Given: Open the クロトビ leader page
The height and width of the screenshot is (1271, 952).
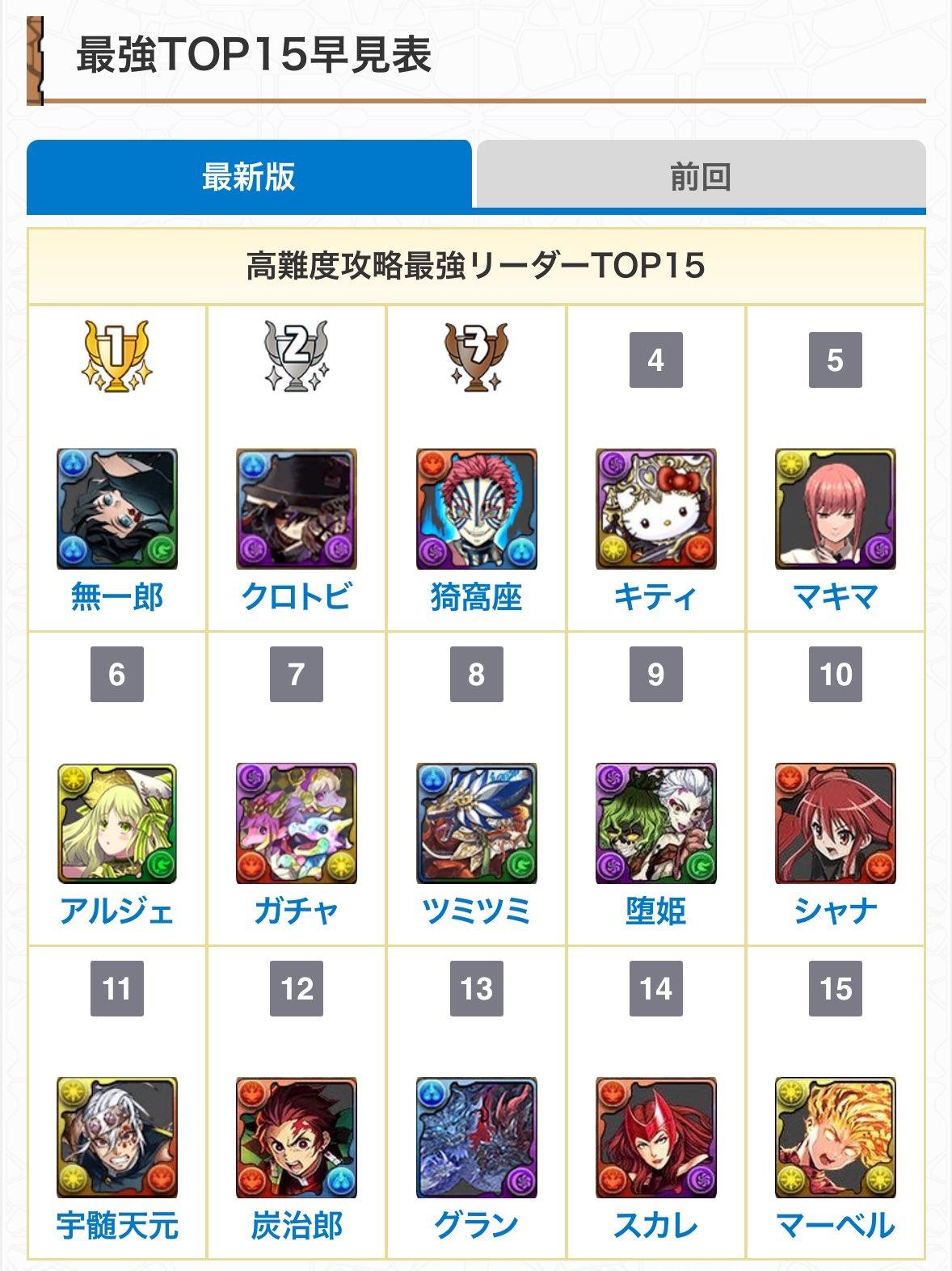Looking at the screenshot, I should 297,597.
